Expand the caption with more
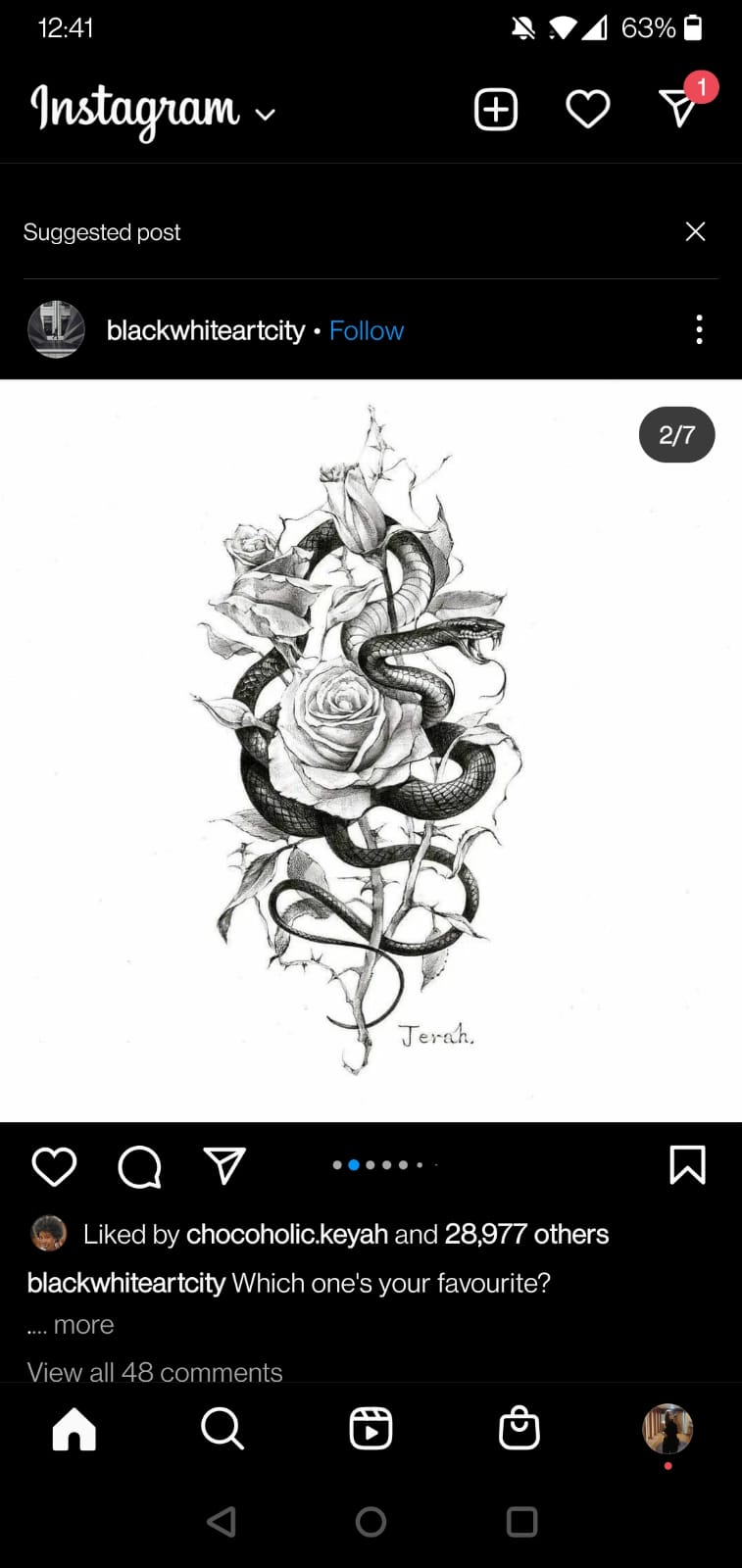 point(83,1325)
